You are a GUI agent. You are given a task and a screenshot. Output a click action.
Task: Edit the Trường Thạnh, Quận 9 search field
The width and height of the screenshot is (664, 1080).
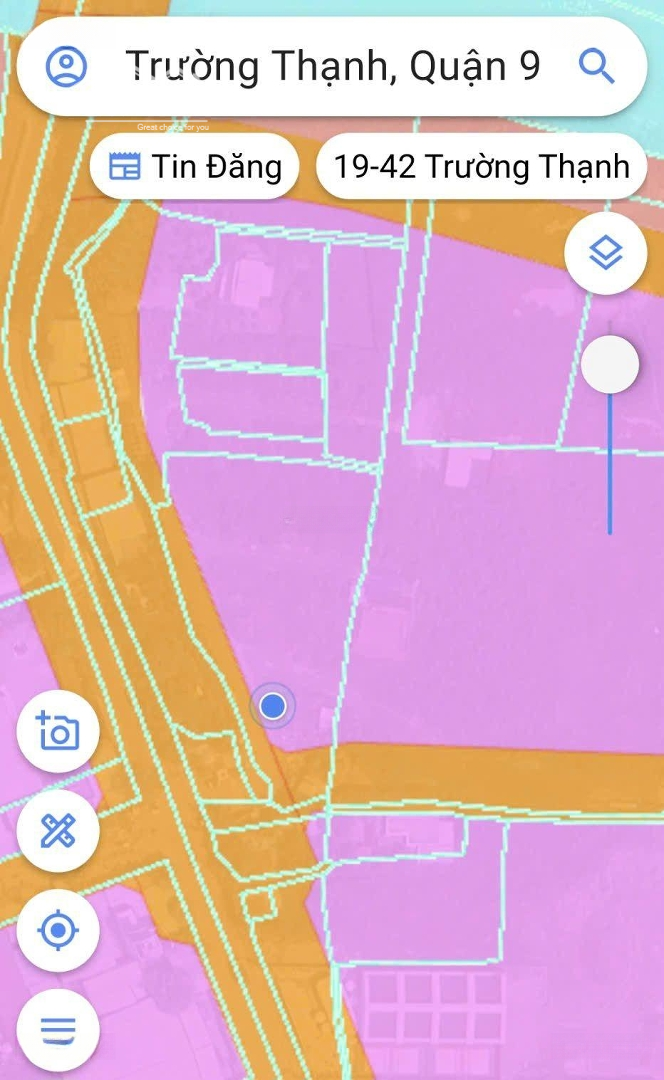coord(332,66)
